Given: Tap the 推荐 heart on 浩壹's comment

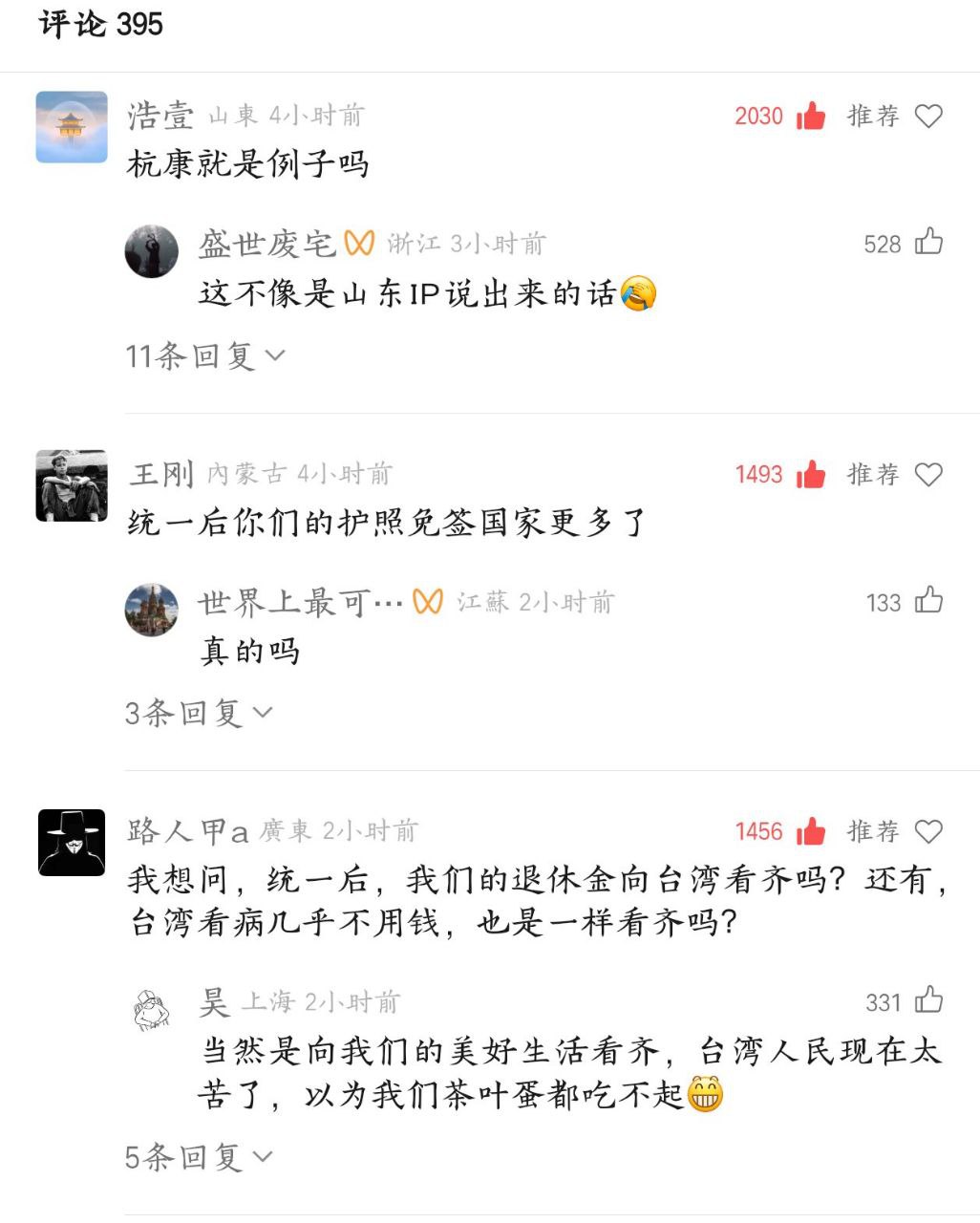Looking at the screenshot, I should [928, 116].
